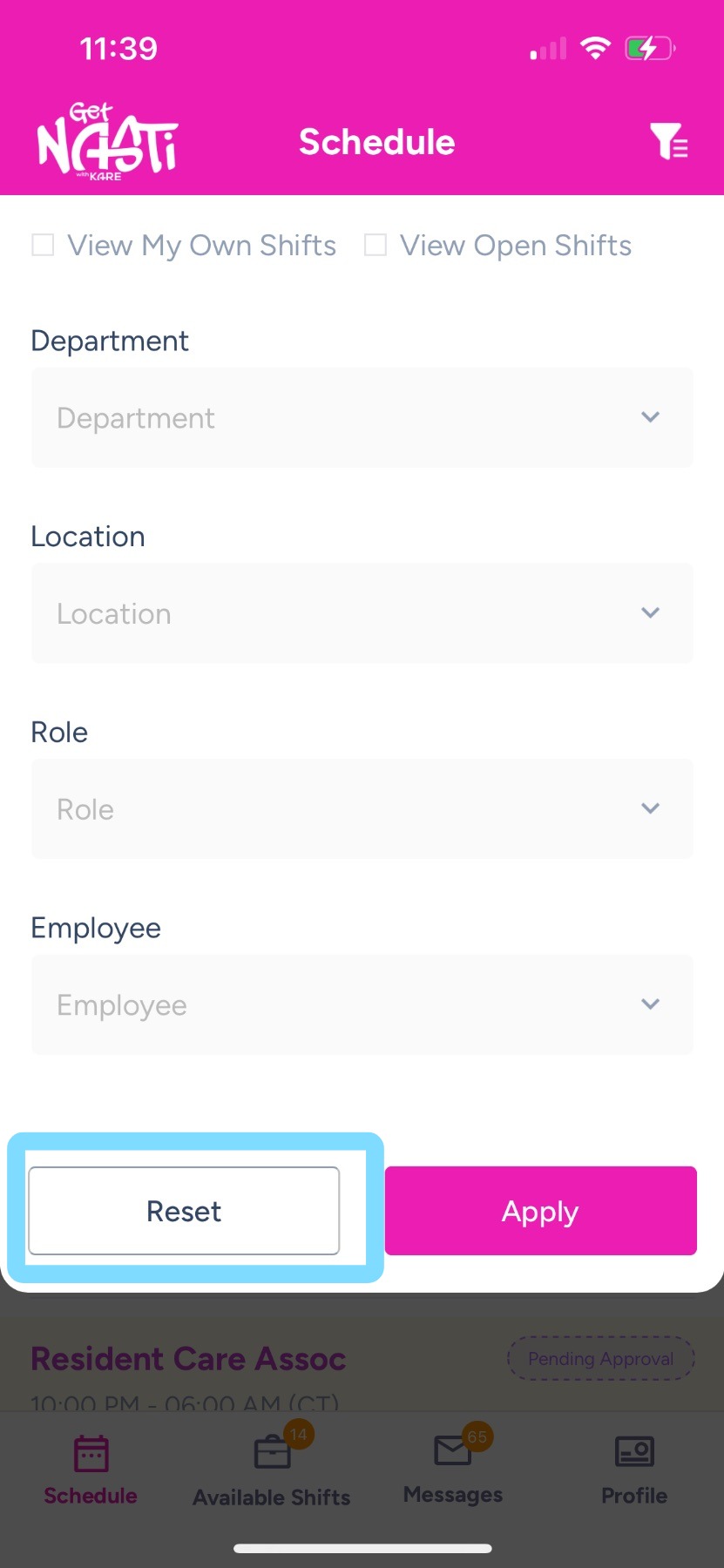Check the View My Own Shifts box
Screen dimensions: 724x1568
pos(43,245)
